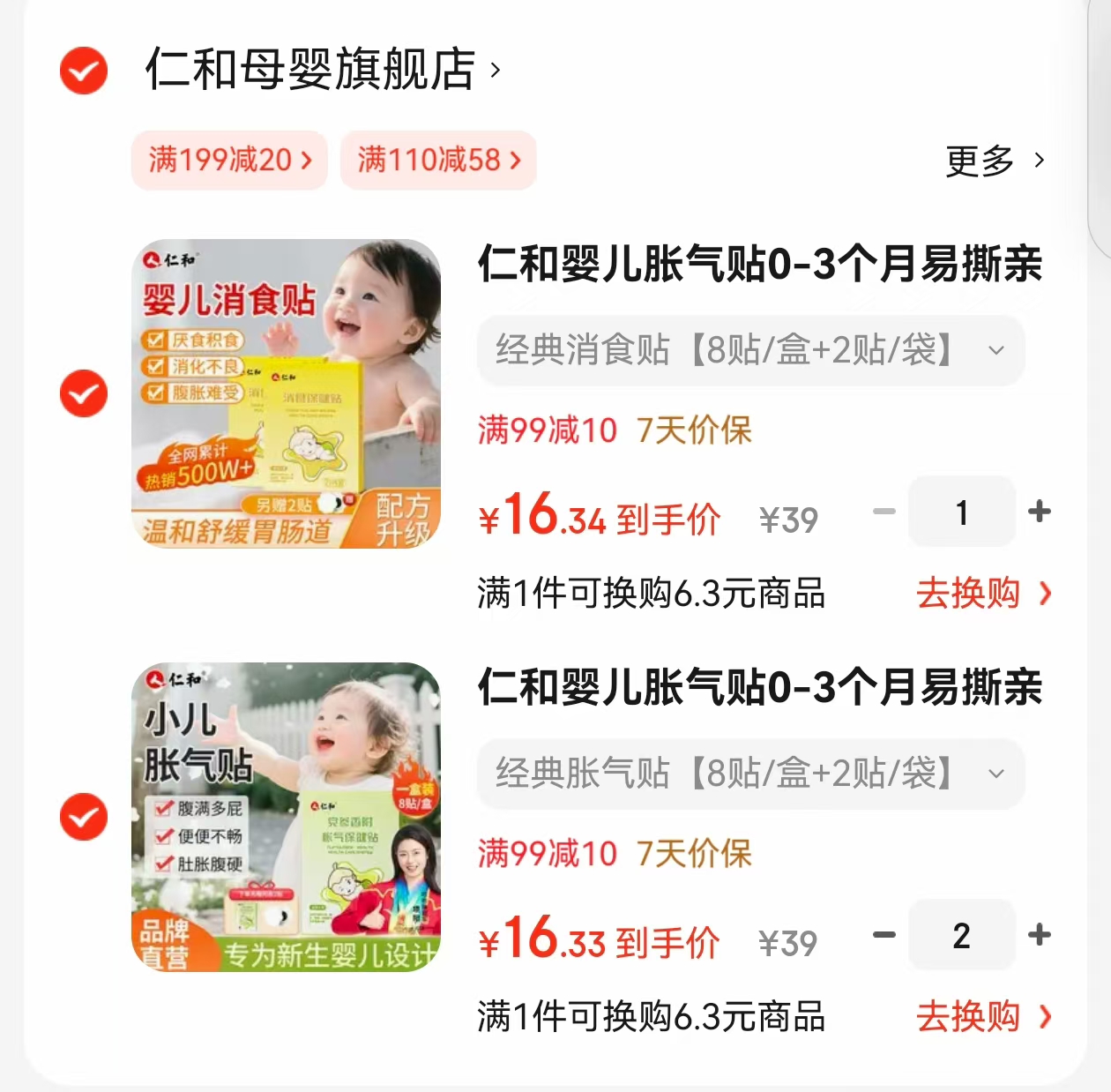Deselect the 经典消食贴 item checkbox
1111x1092 pixels.
point(84,393)
